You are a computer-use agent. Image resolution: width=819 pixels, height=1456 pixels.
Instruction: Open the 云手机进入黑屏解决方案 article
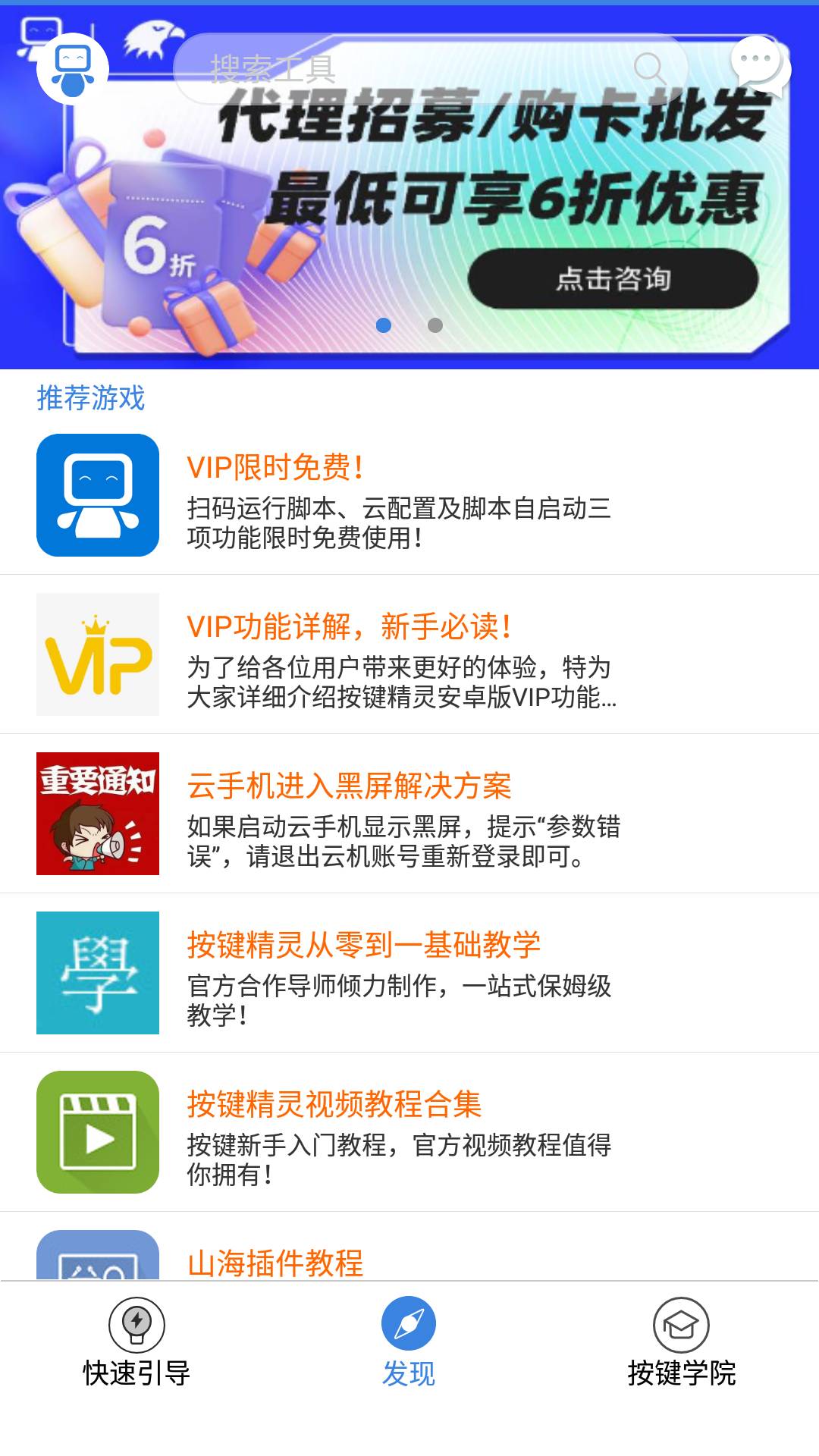click(x=349, y=786)
